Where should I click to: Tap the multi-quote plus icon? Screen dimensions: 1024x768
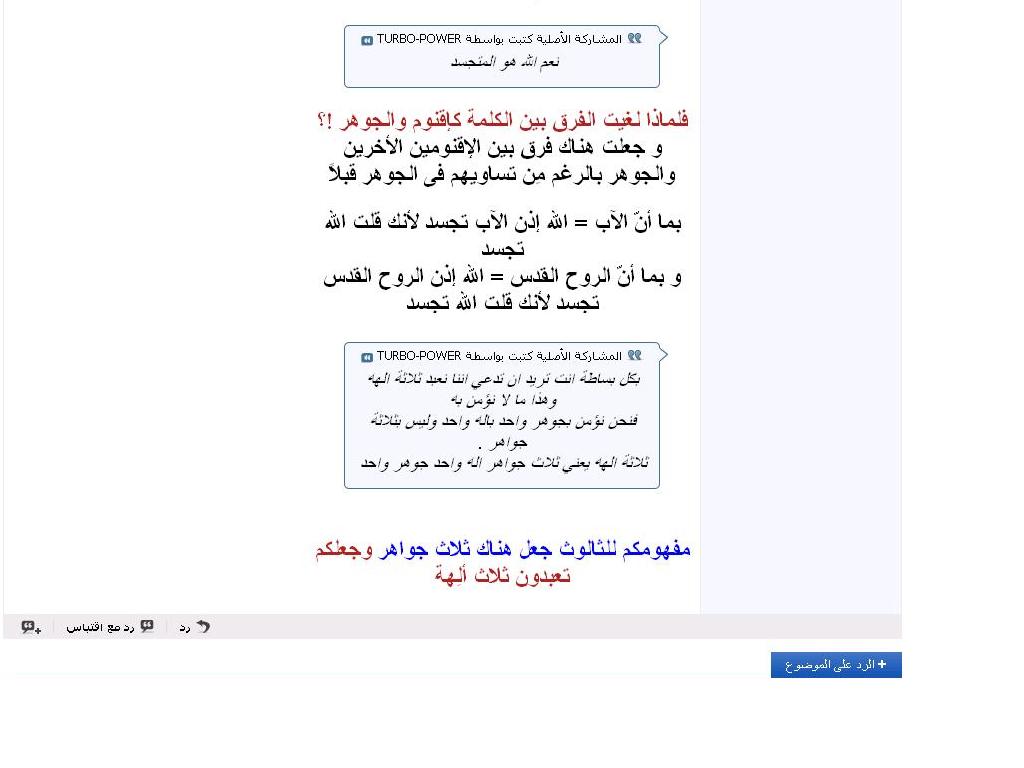pyautogui.click(x=31, y=627)
